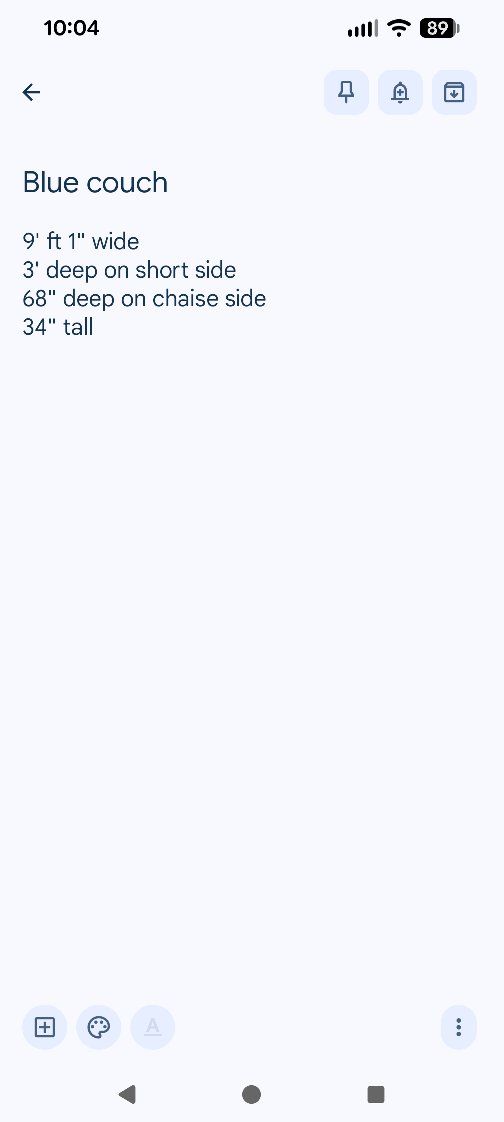Go back to the notes list
Screen dimensions: 504x1122
(x=31, y=92)
